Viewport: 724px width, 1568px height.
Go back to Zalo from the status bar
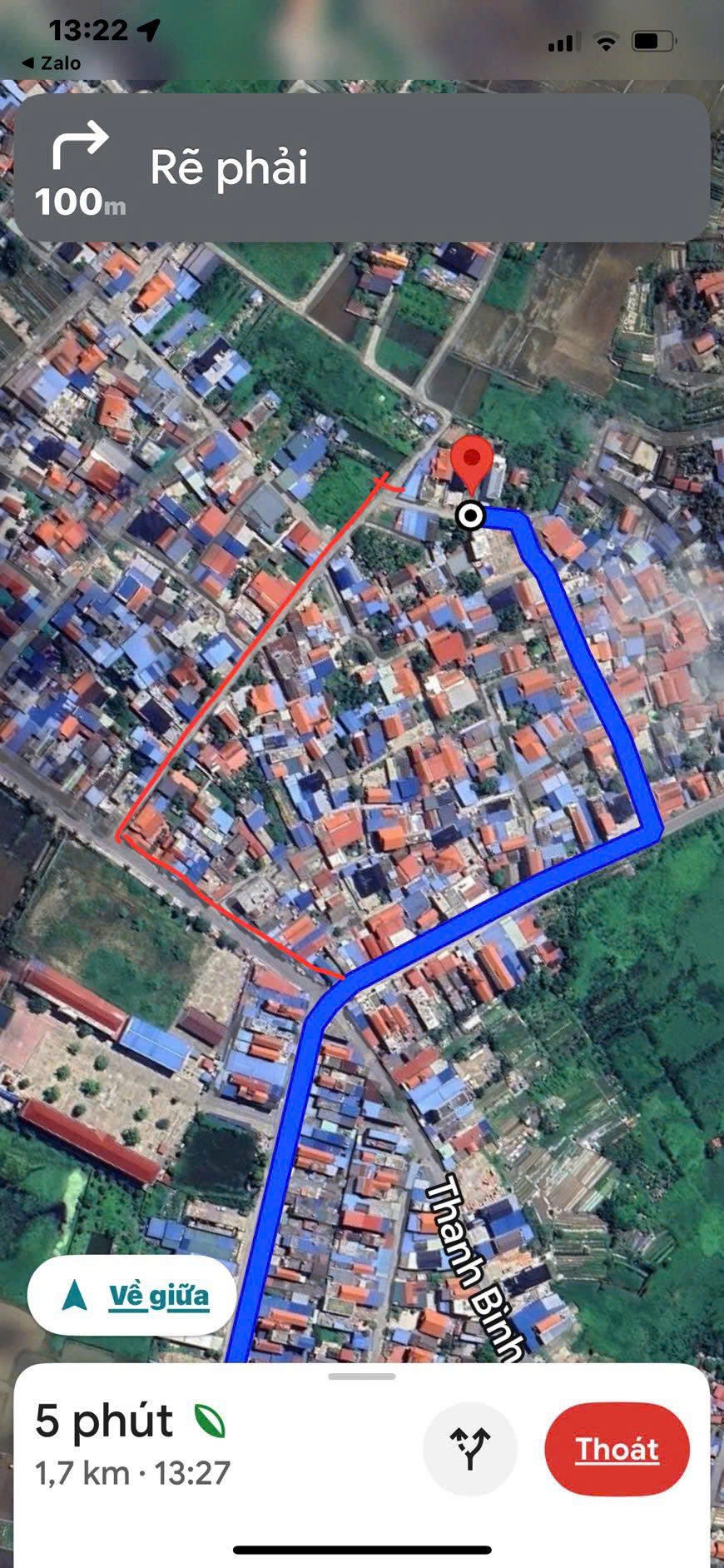50,63
